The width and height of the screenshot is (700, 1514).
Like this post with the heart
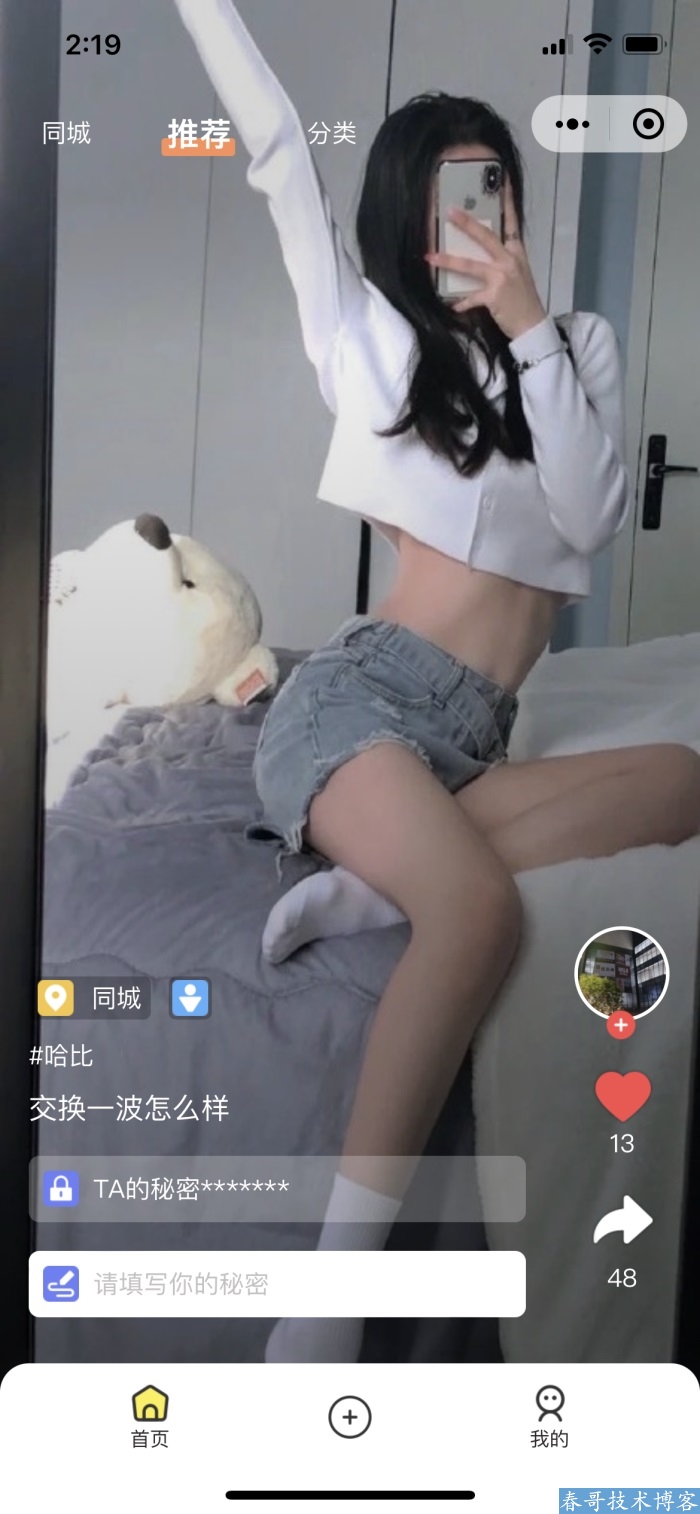622,1097
